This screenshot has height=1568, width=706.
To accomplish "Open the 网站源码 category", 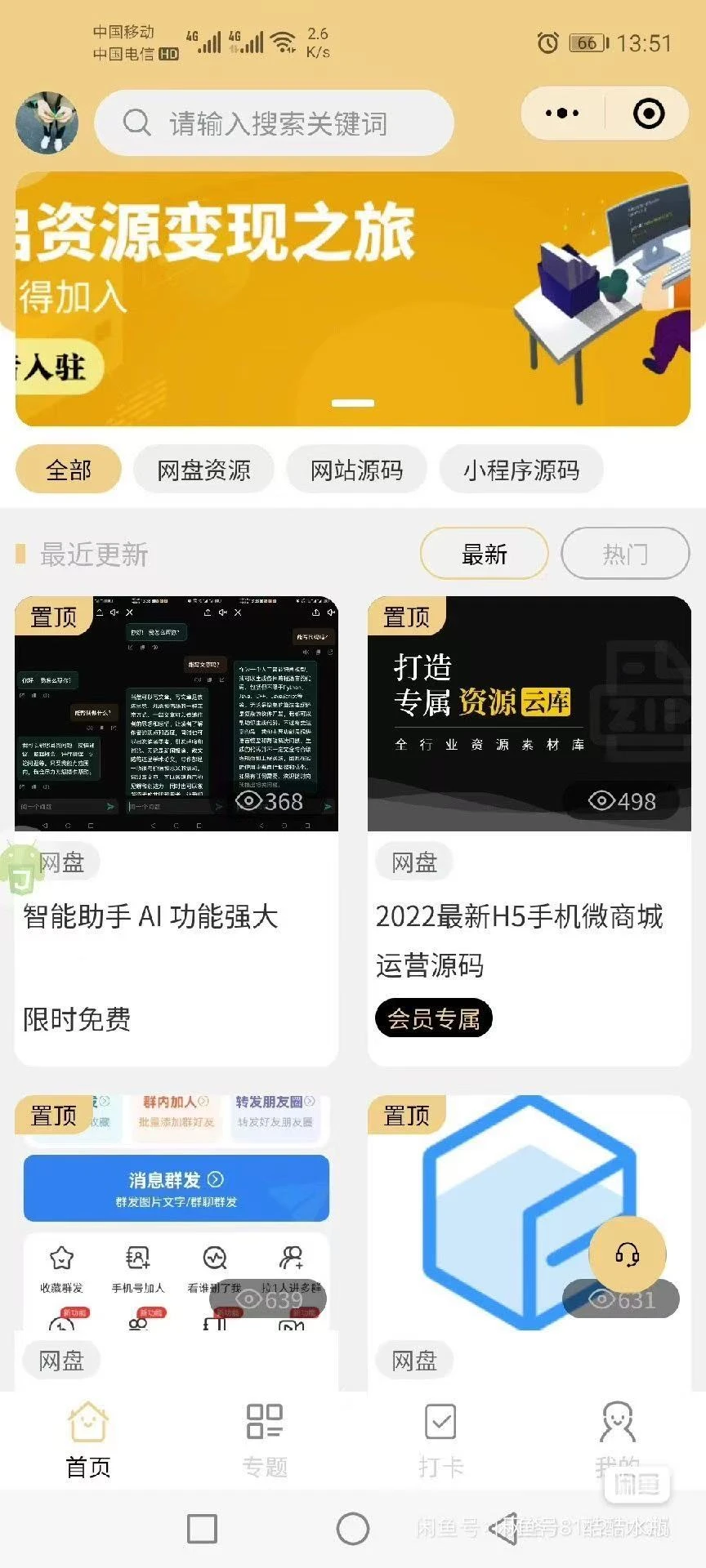I will tap(356, 470).
